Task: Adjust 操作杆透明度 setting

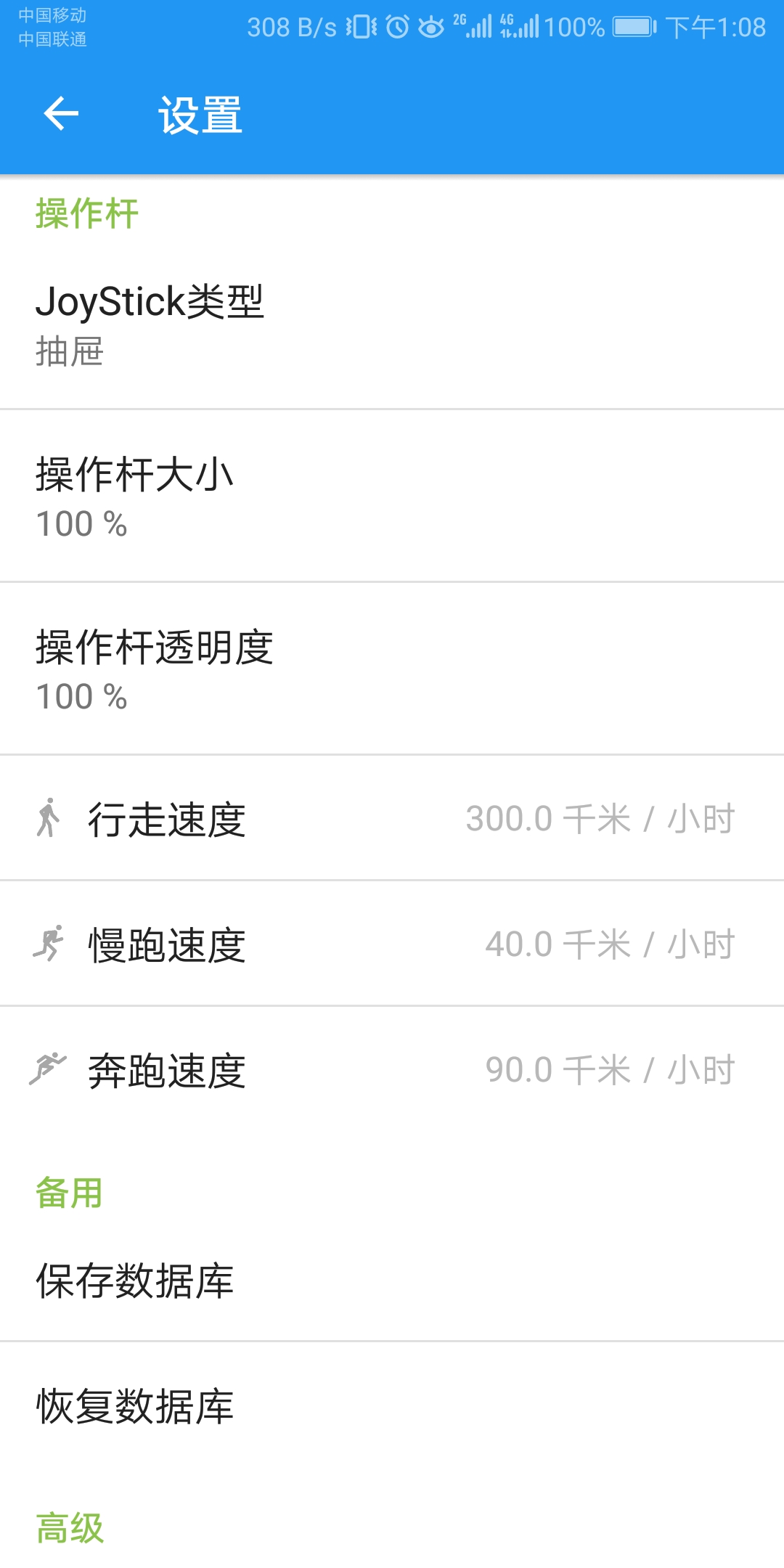Action: tap(392, 669)
